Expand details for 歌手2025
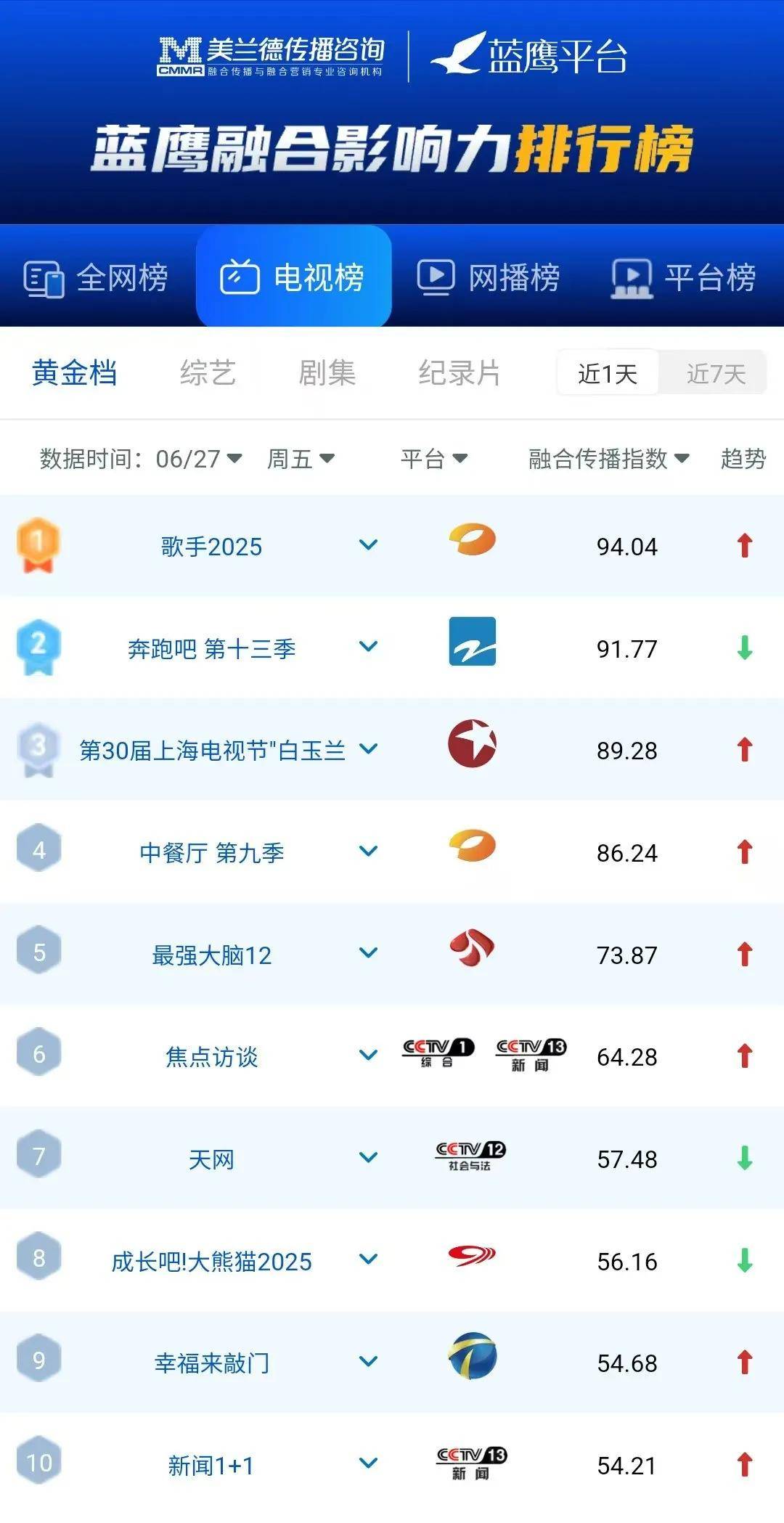This screenshot has width=784, height=1523. tap(369, 544)
